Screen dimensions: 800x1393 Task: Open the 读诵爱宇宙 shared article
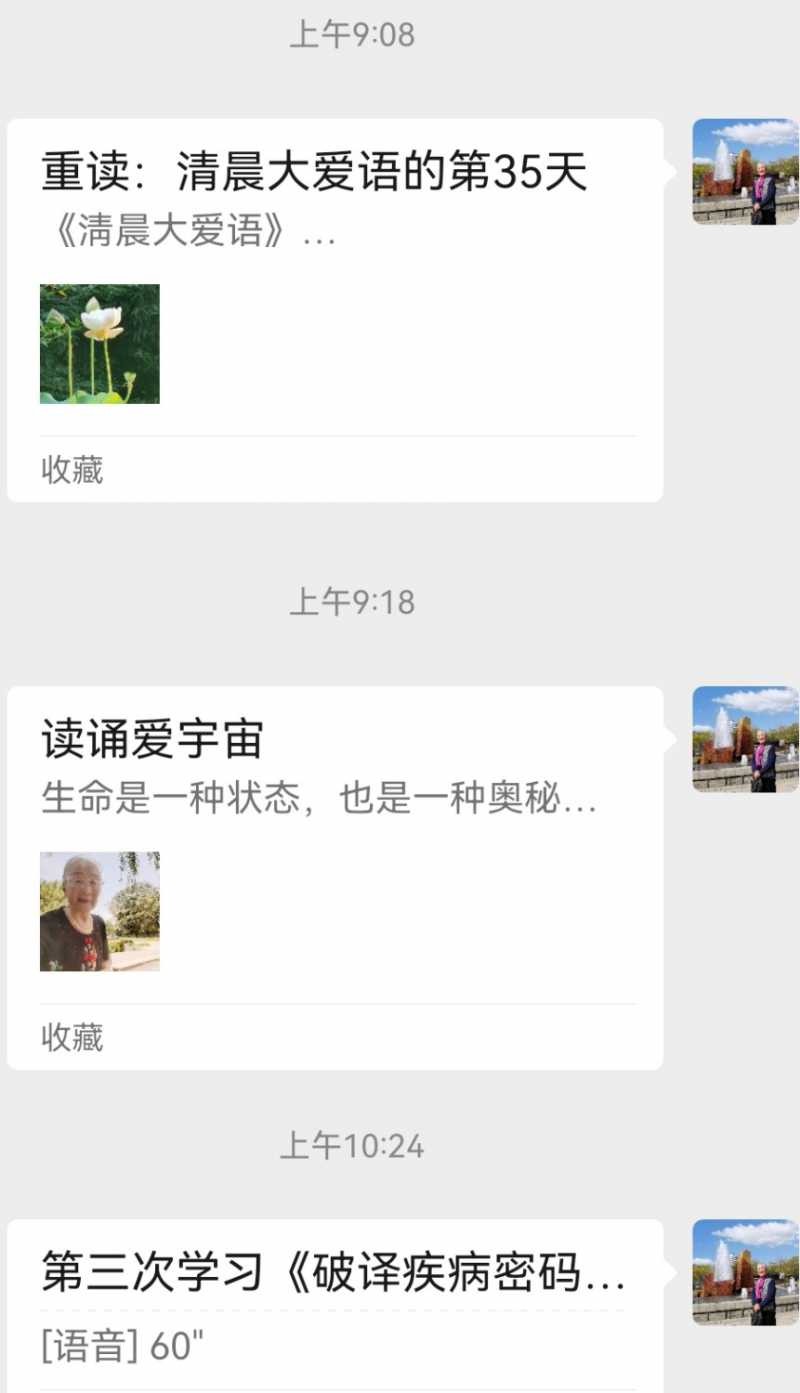click(x=150, y=740)
